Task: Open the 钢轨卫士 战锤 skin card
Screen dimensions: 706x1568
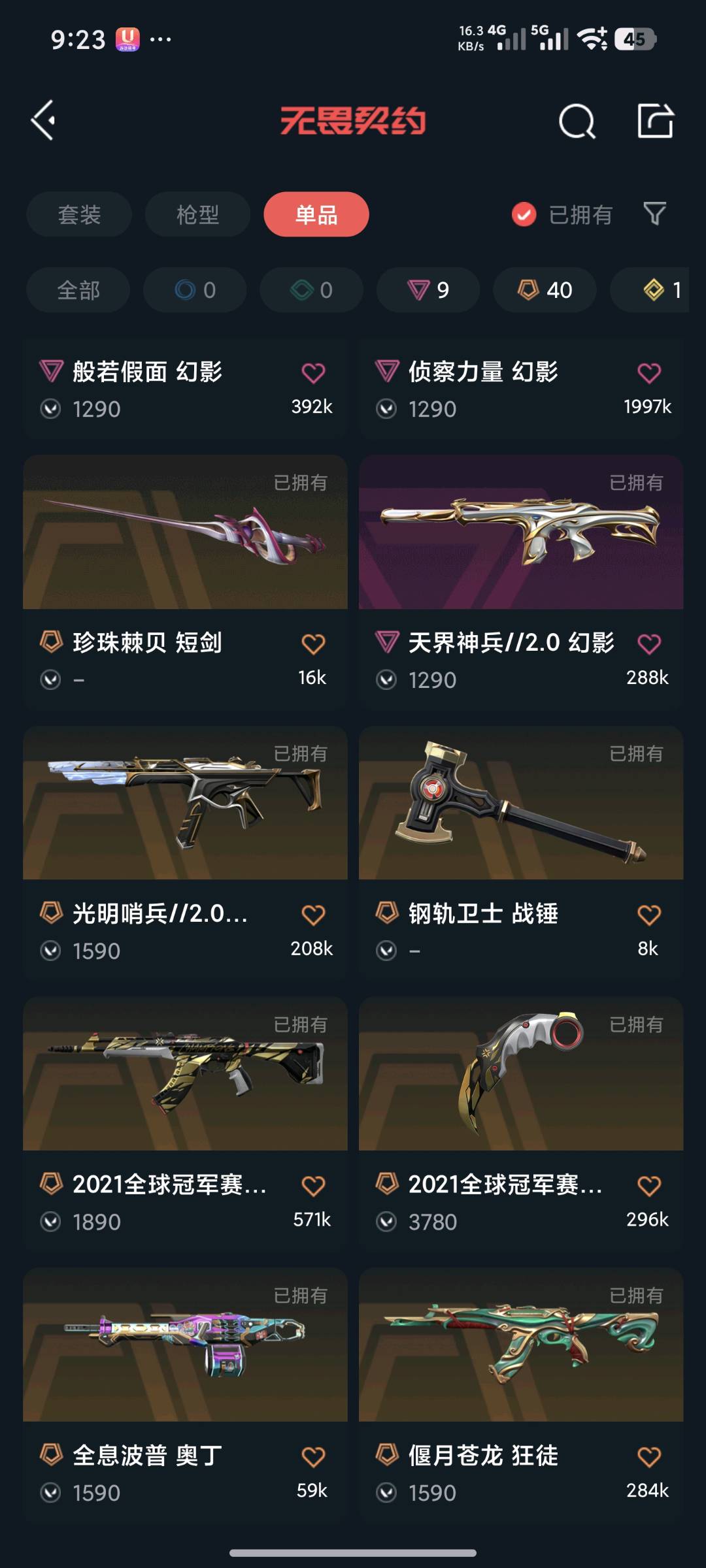Action: click(x=521, y=852)
